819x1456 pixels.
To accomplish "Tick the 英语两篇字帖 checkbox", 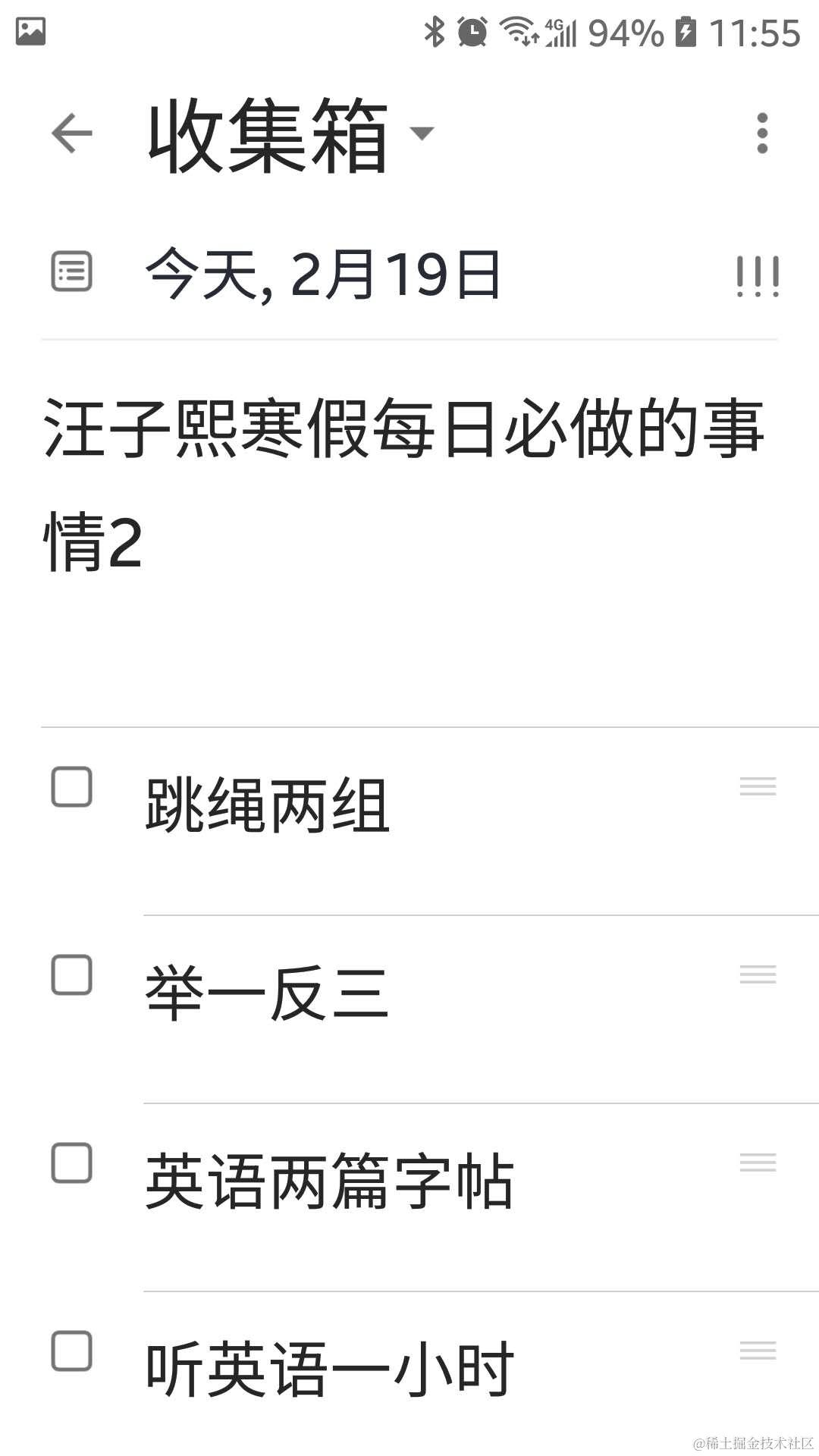I will (x=72, y=1163).
